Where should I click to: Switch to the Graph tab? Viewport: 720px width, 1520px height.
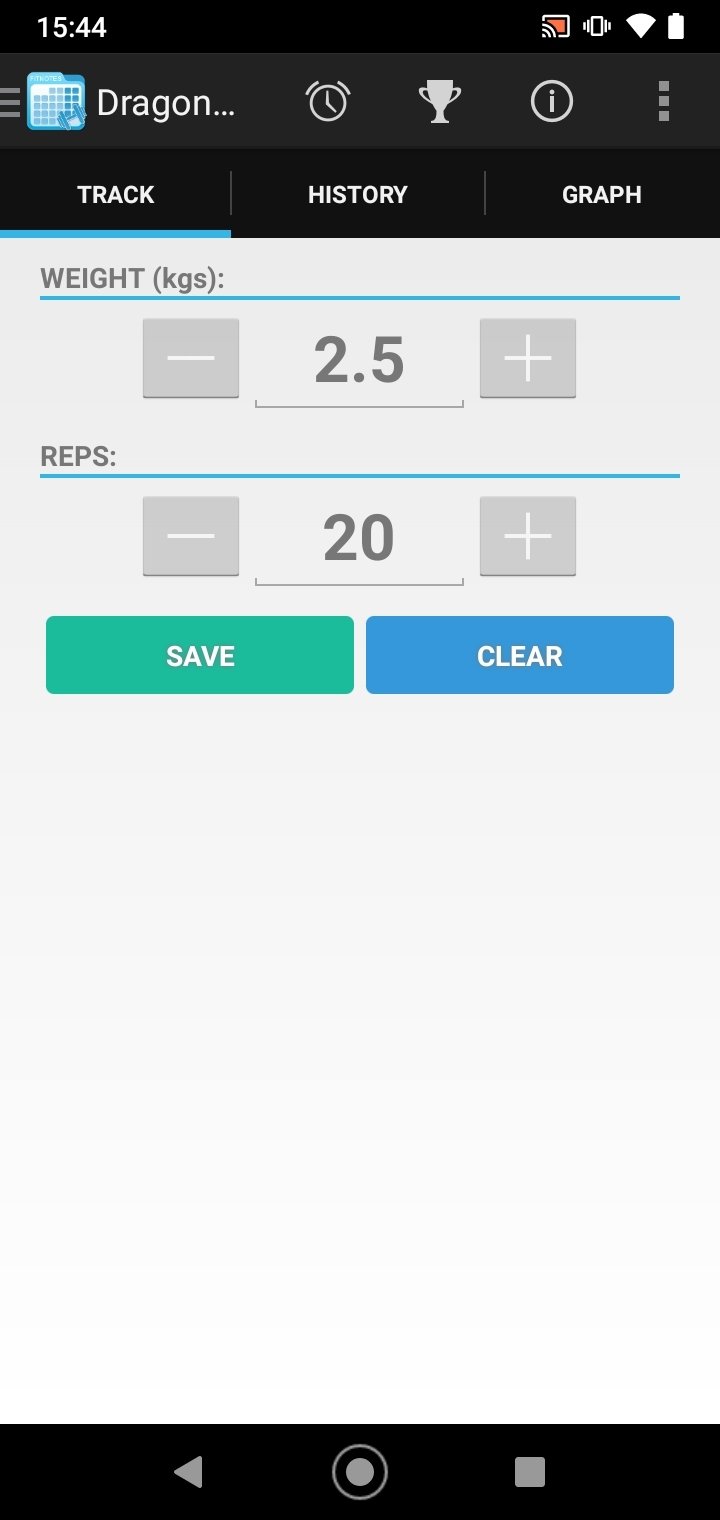tap(602, 194)
